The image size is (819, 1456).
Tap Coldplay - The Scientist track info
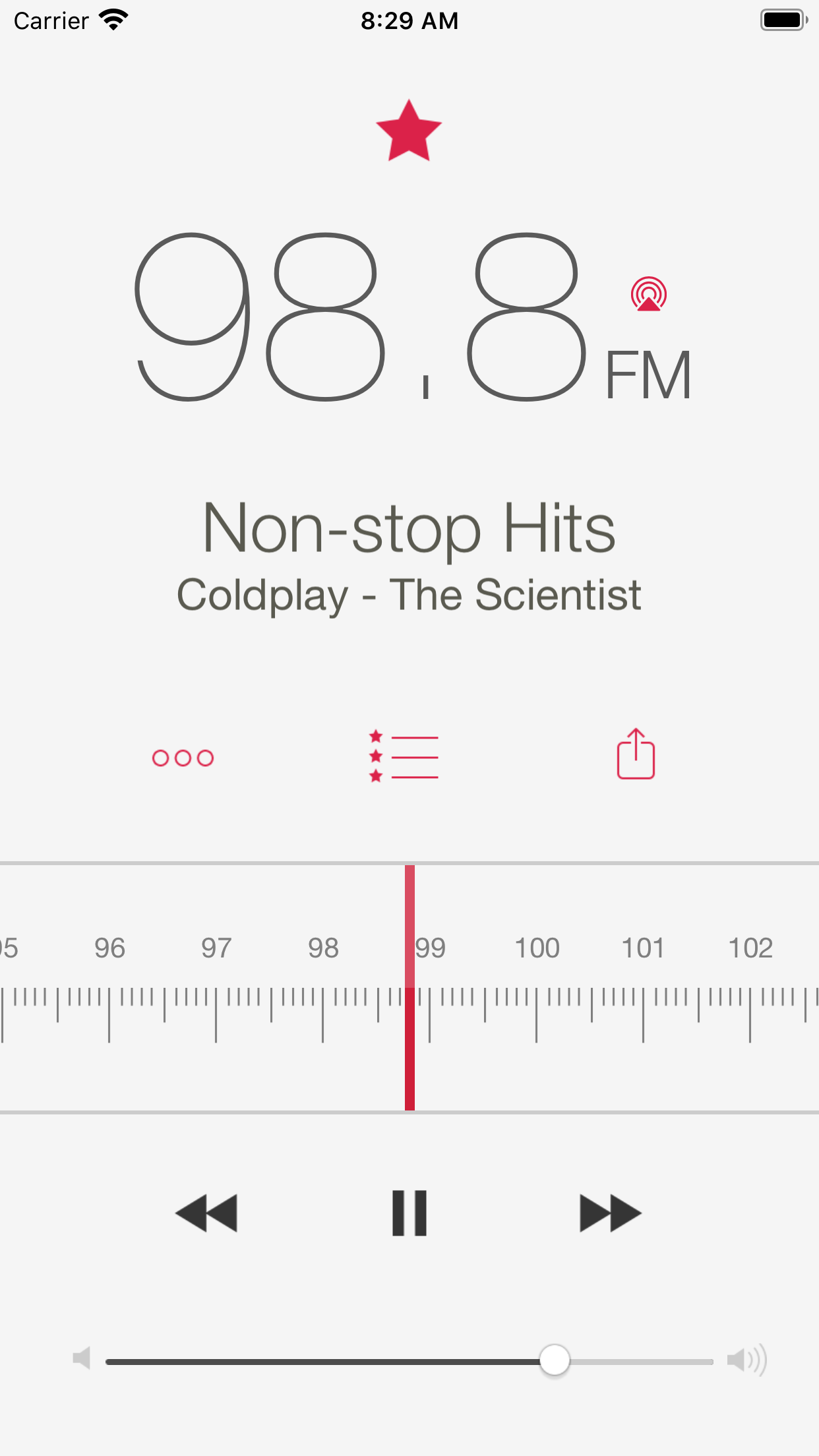[409, 595]
